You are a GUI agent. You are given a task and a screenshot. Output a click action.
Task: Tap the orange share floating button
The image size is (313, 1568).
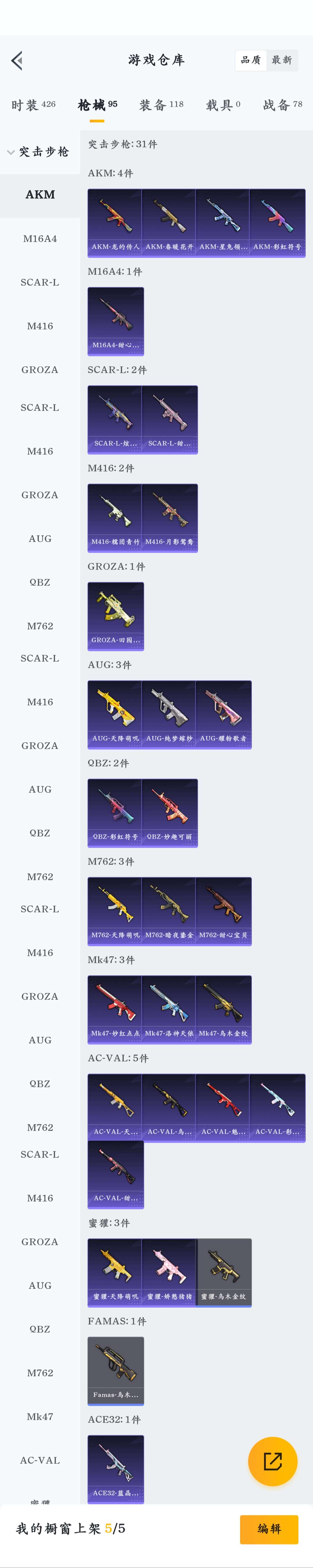coord(272,1462)
